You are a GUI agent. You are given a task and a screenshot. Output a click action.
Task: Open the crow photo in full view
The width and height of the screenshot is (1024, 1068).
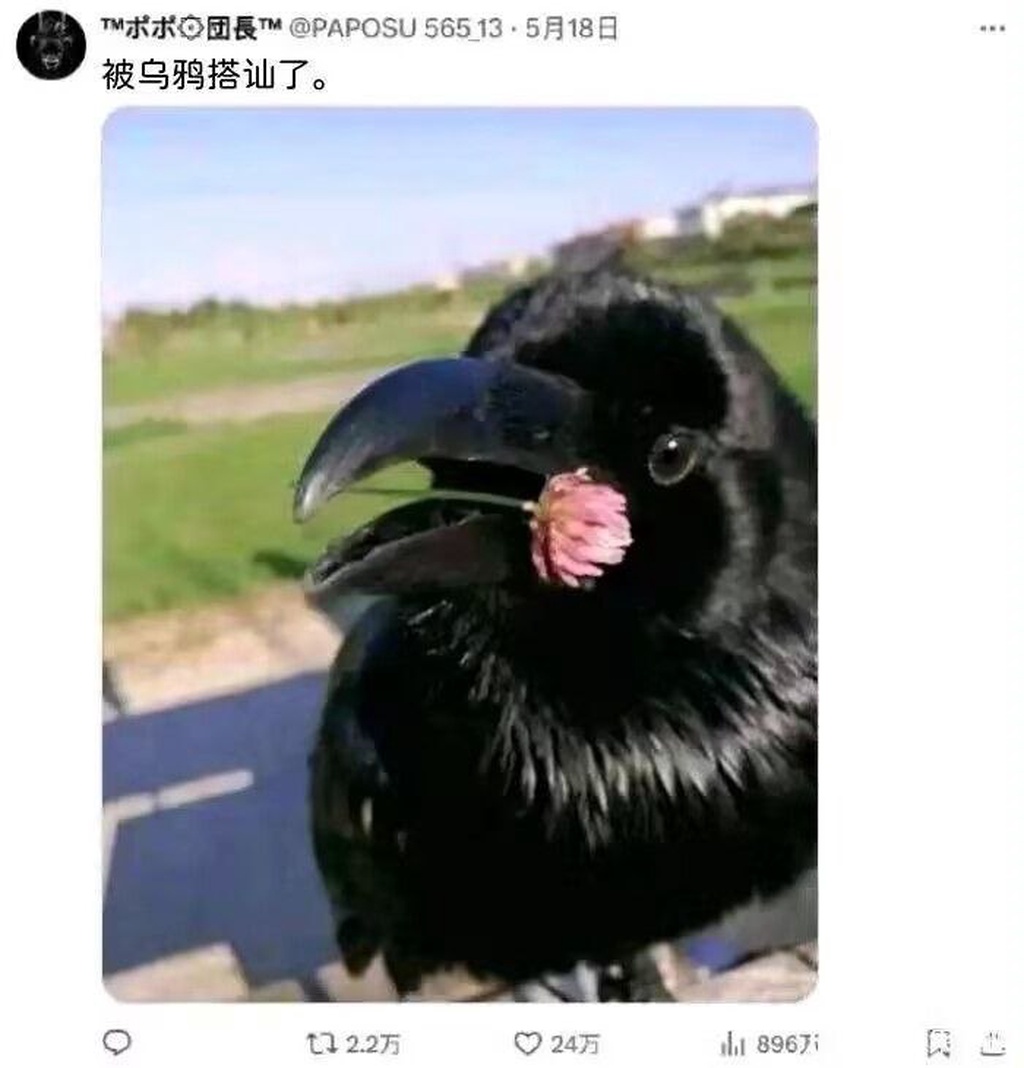pyautogui.click(x=459, y=554)
